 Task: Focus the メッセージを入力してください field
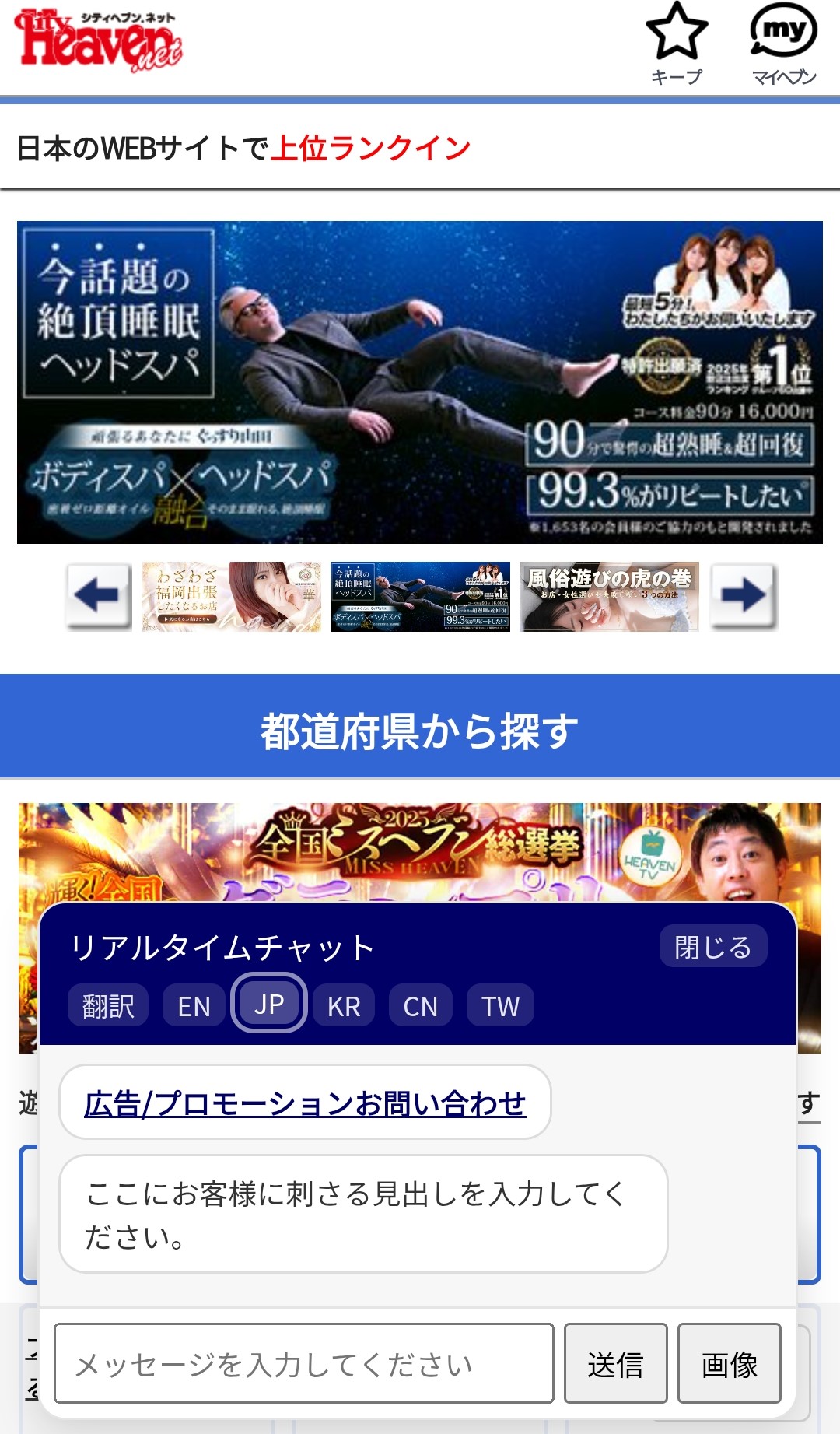pyautogui.click(x=303, y=1364)
